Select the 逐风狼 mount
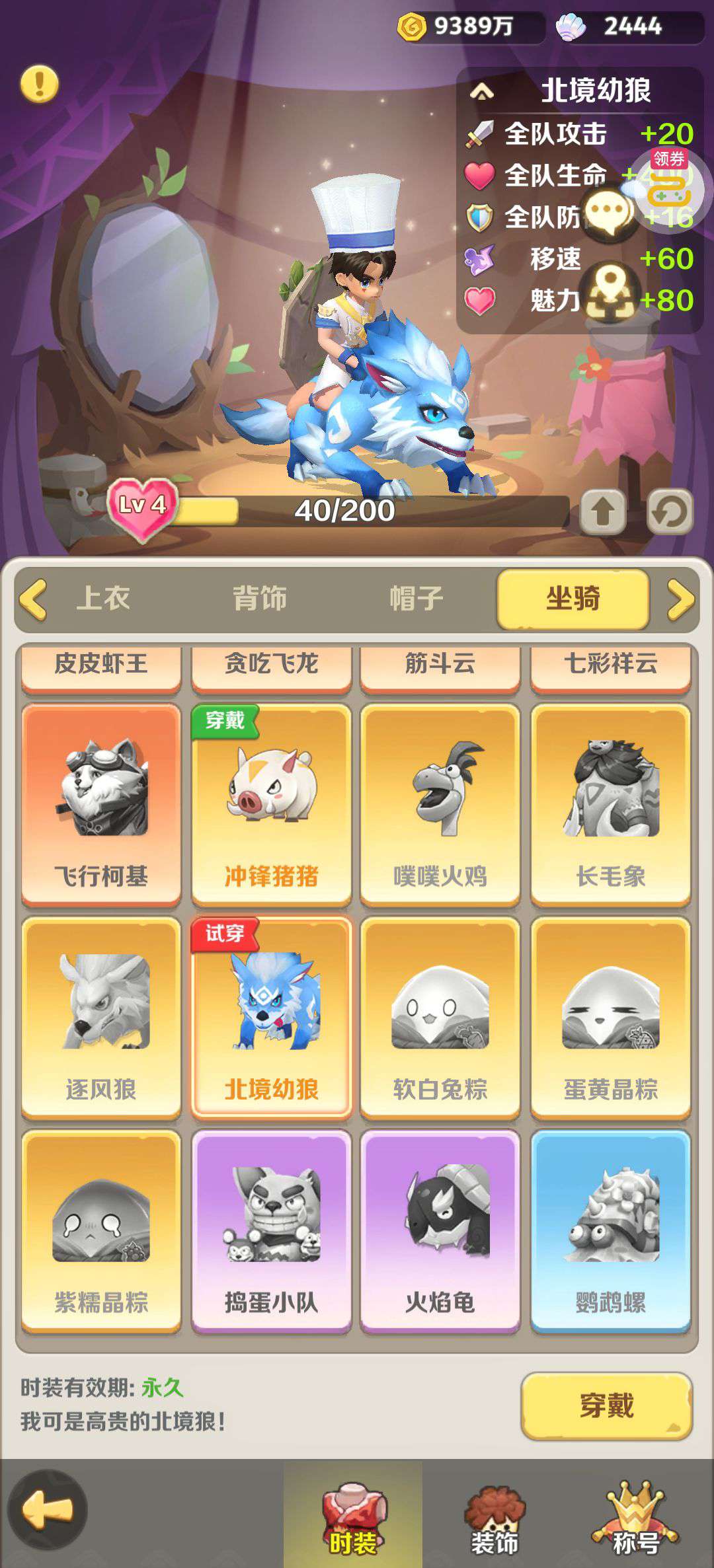 [x=101, y=1018]
